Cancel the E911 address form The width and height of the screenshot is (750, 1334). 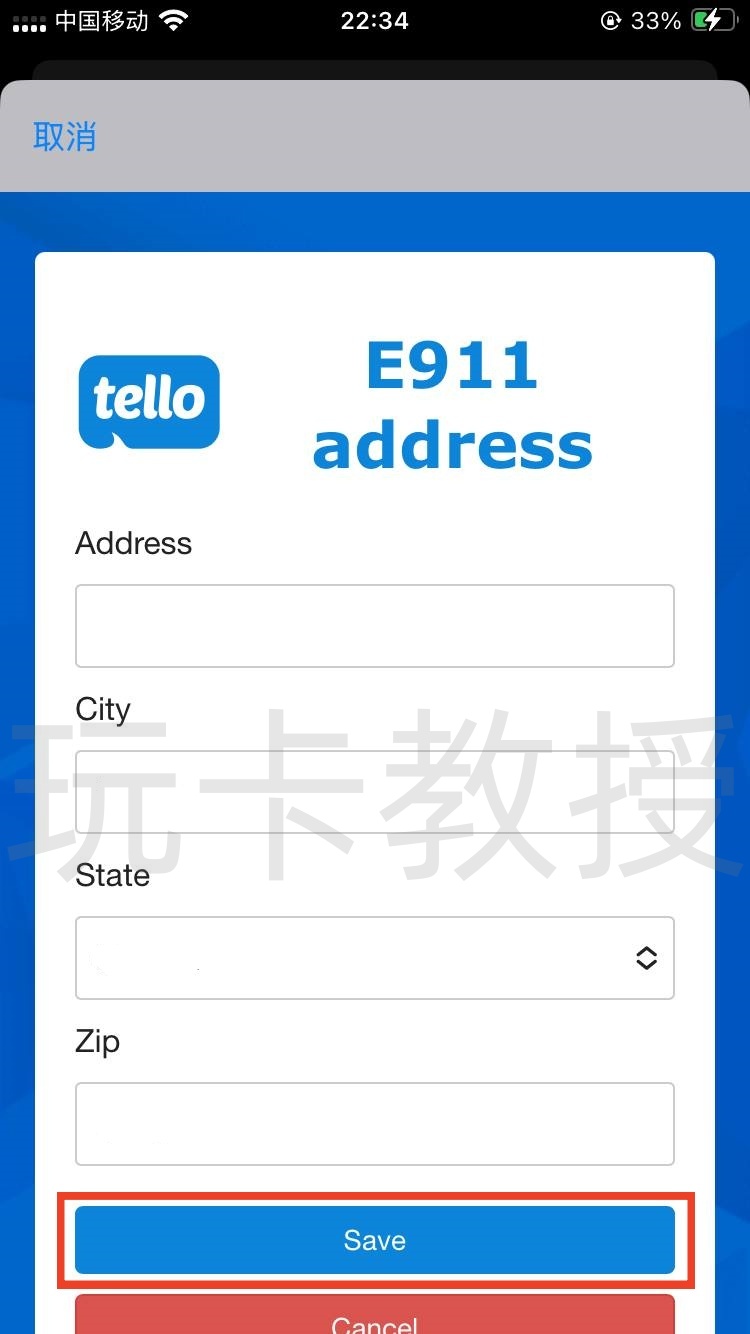374,1318
